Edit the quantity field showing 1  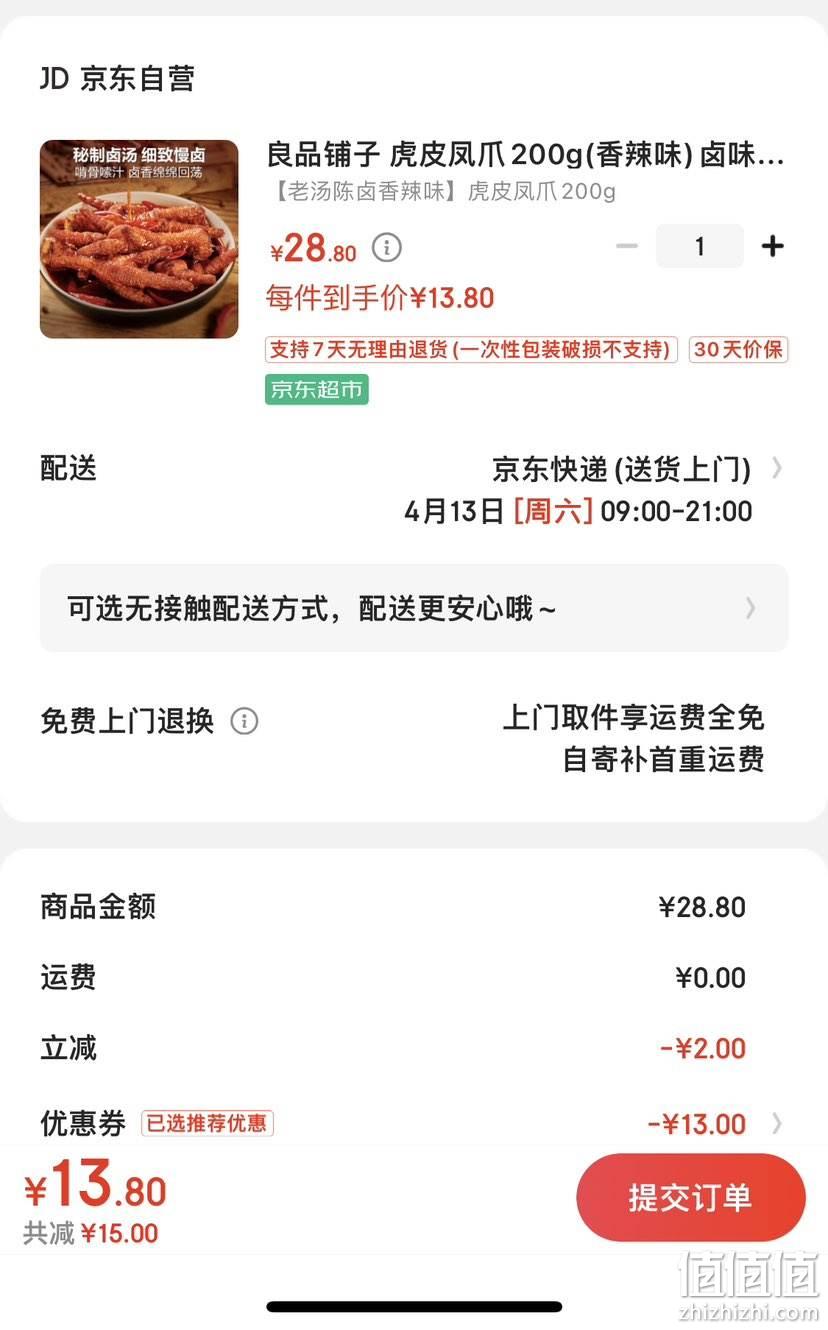click(x=699, y=246)
